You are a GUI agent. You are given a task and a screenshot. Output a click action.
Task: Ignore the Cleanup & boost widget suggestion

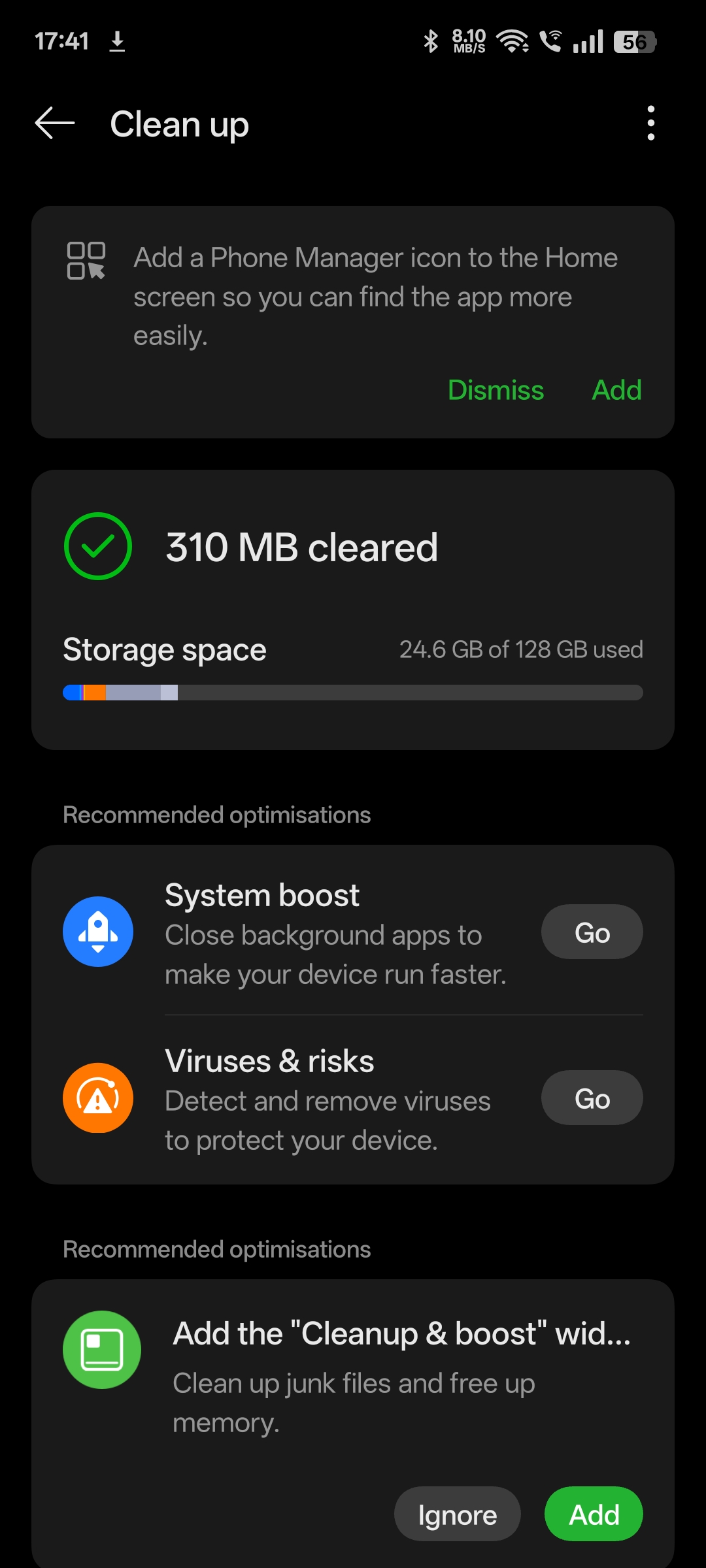[x=457, y=1514]
